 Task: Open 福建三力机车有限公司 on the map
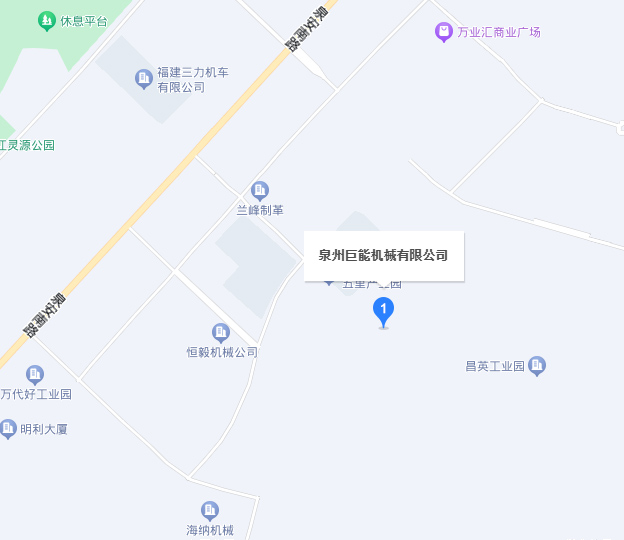143,77
